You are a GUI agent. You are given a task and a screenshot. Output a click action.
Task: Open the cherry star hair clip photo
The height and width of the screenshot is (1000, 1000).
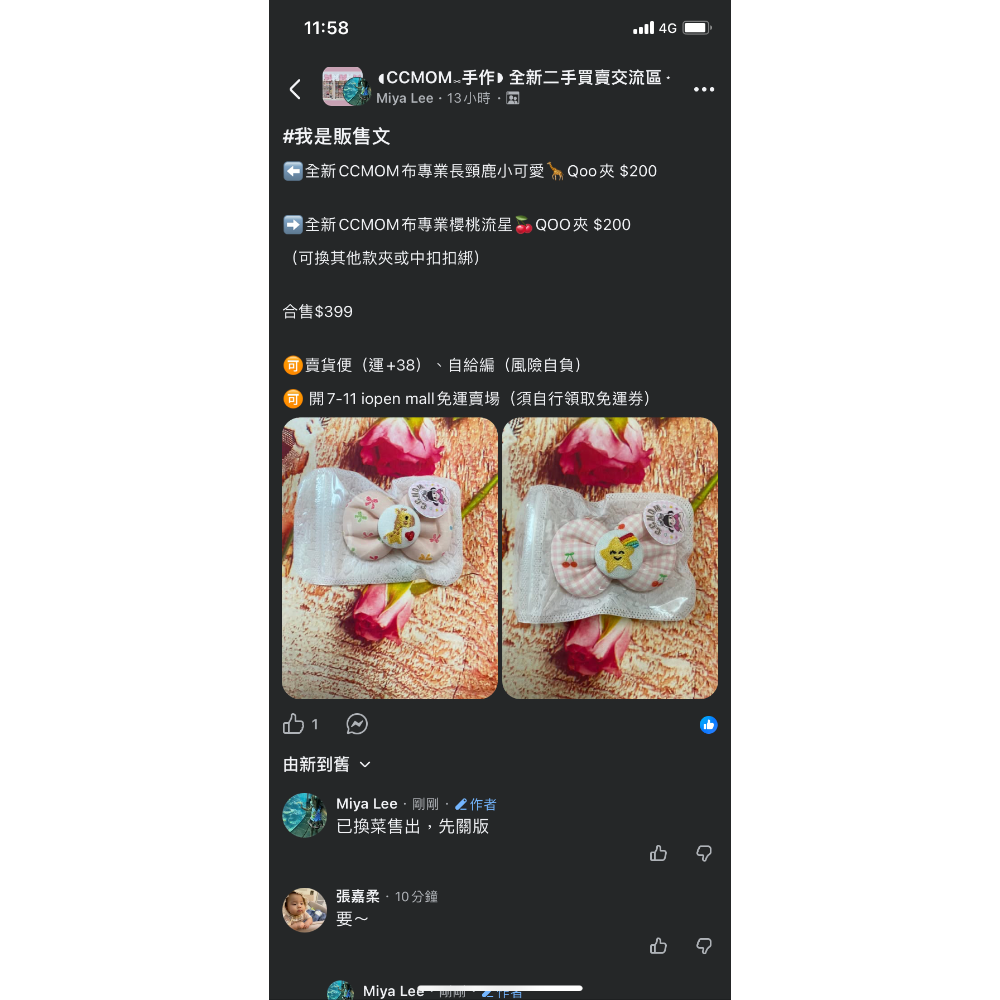point(610,558)
